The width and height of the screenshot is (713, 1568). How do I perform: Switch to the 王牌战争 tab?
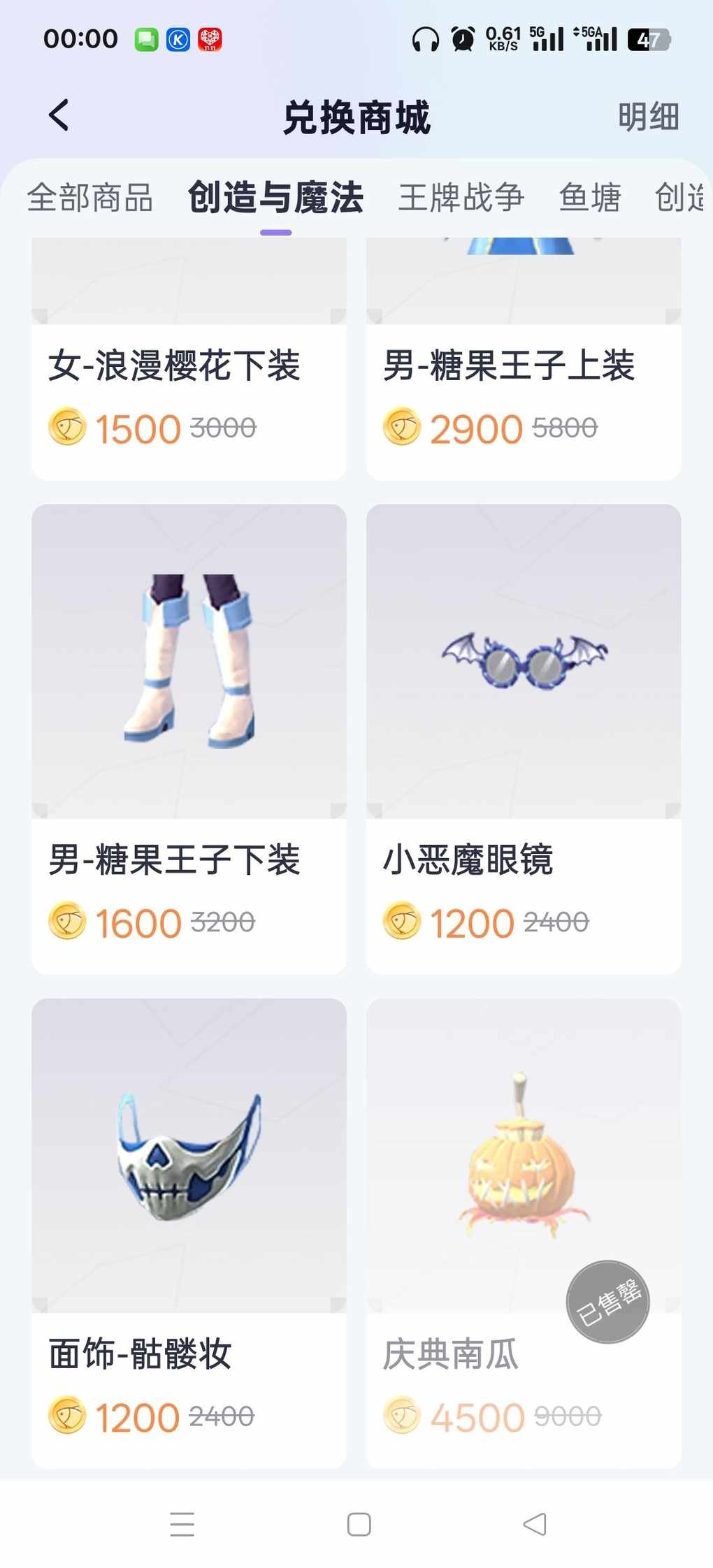click(x=461, y=198)
